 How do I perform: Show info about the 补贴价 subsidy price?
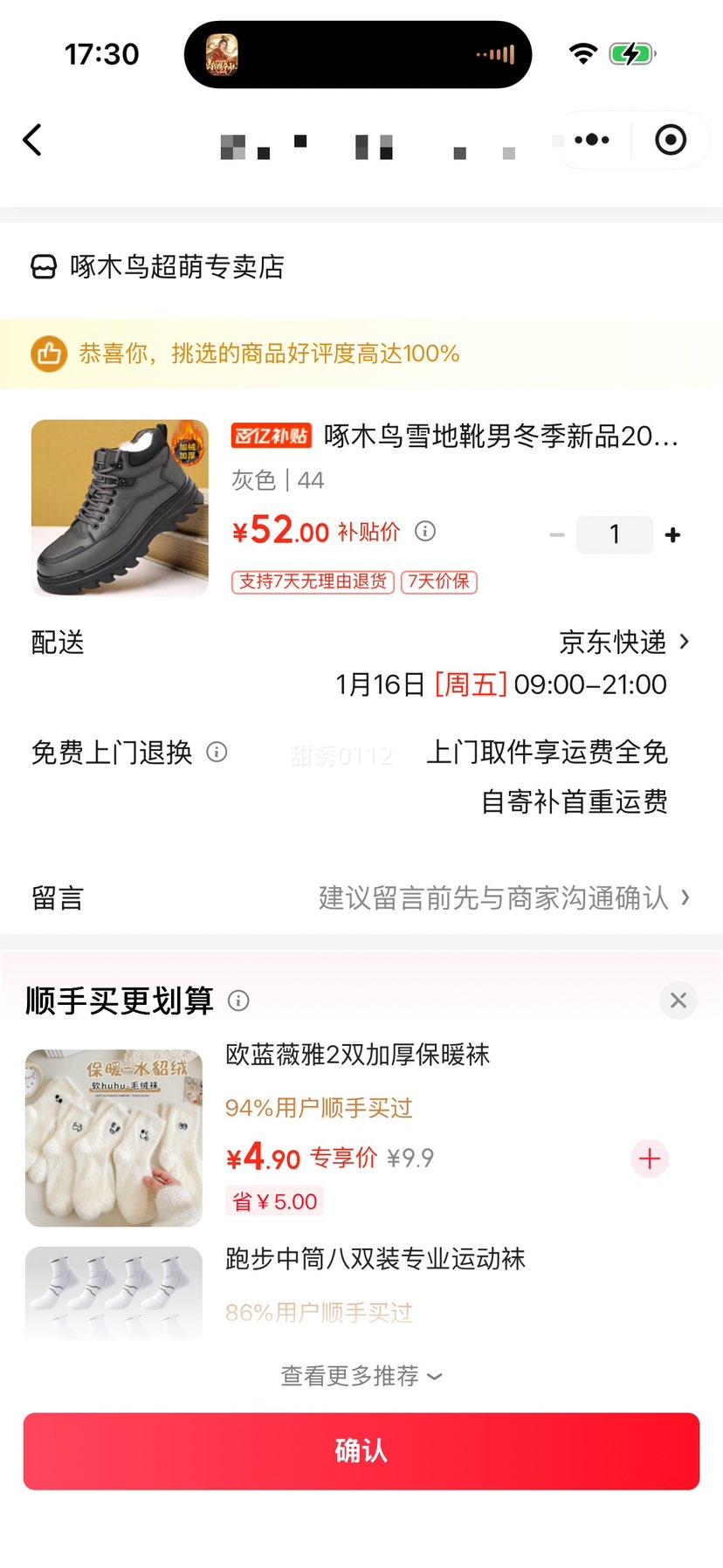pos(425,531)
